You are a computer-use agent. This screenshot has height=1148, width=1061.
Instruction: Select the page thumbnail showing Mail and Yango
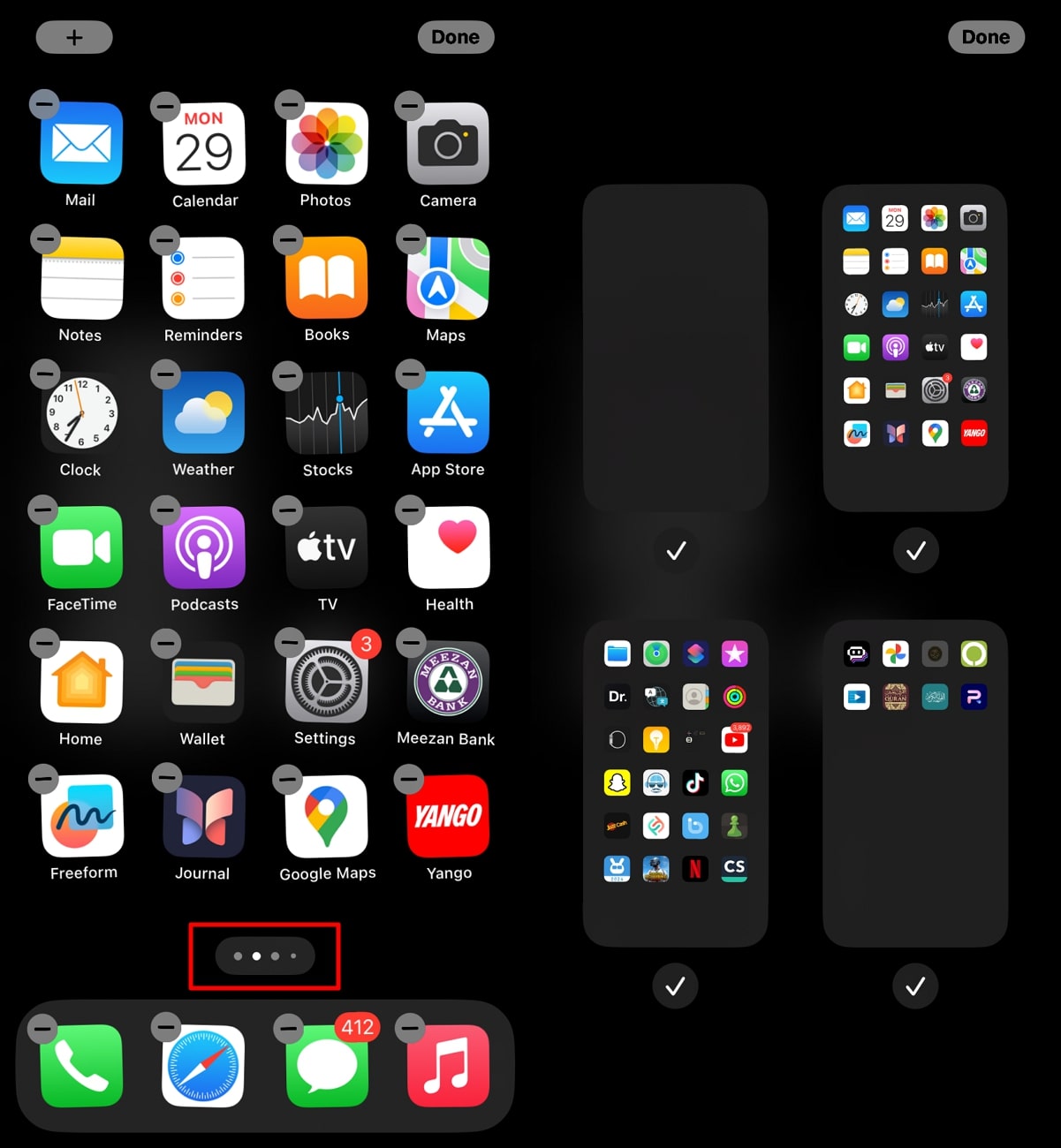pyautogui.click(x=915, y=346)
